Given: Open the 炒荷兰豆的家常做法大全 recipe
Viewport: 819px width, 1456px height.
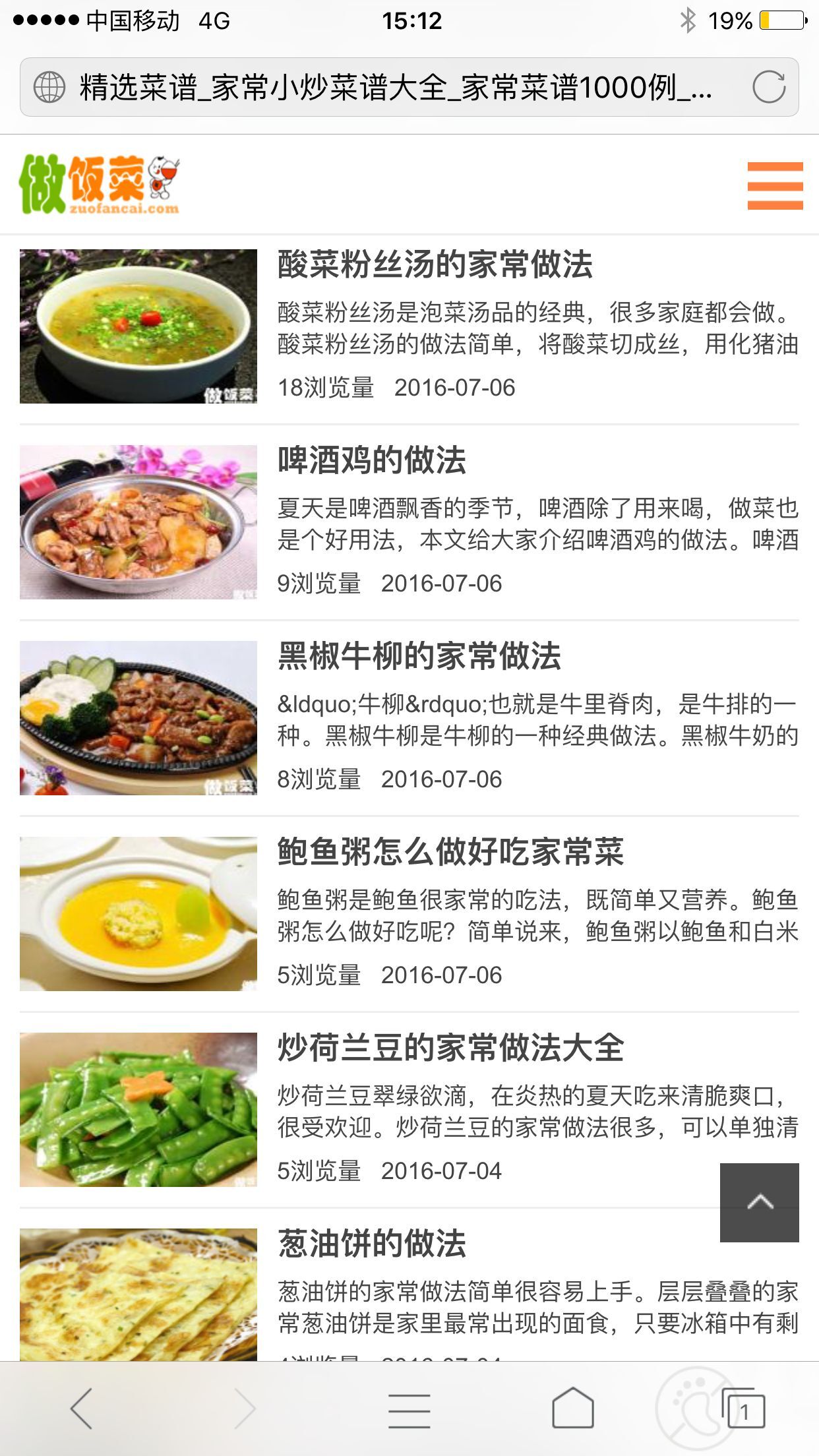Looking at the screenshot, I should tap(450, 1048).
